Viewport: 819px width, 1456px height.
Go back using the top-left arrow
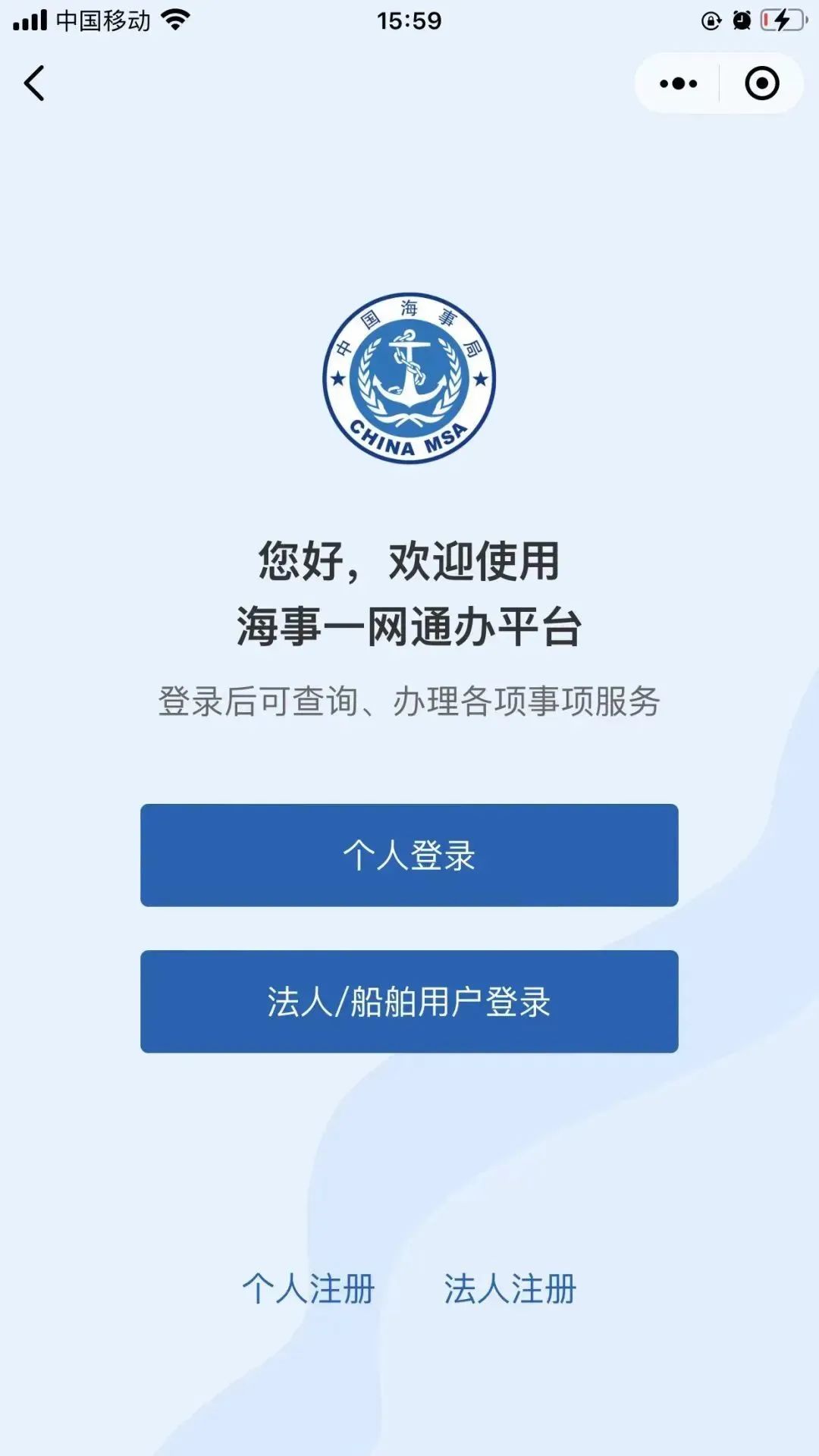(34, 83)
